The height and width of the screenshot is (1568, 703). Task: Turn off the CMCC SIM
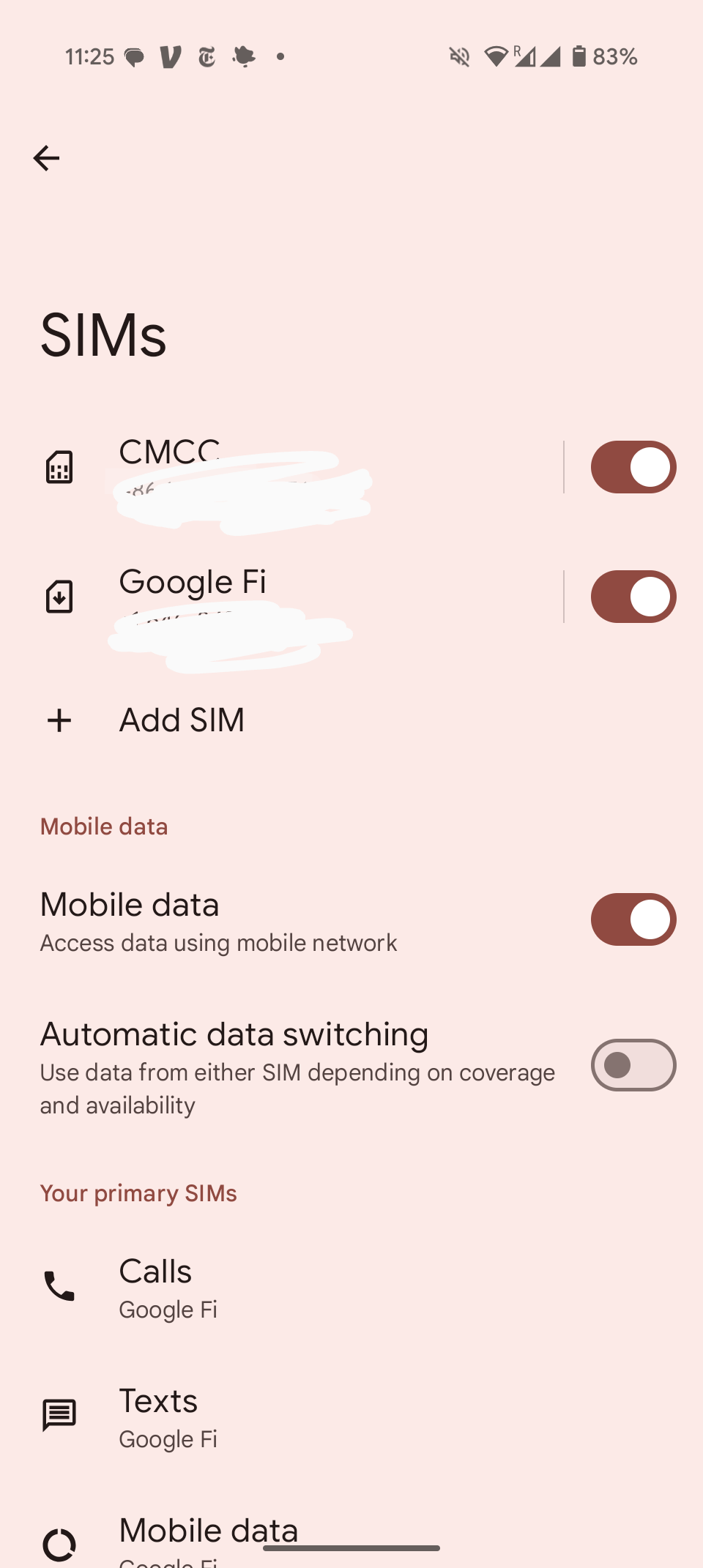coord(633,467)
